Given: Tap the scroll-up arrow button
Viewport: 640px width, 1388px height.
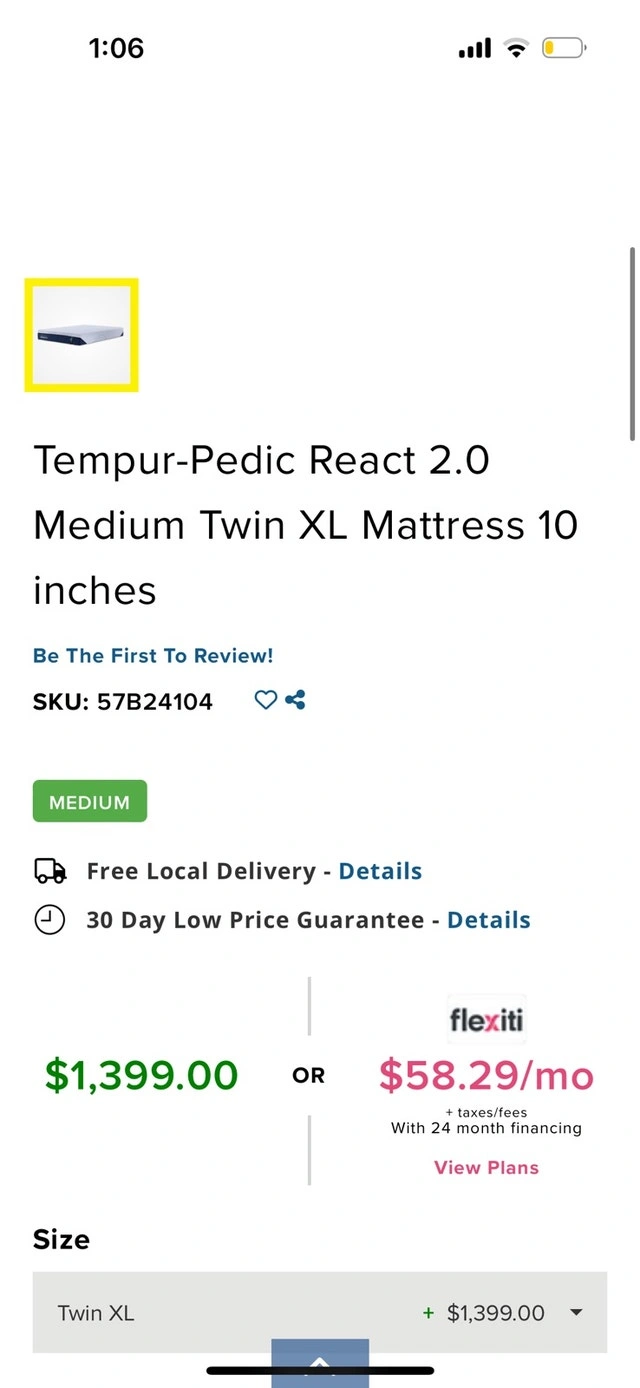Looking at the screenshot, I should [x=320, y=1363].
